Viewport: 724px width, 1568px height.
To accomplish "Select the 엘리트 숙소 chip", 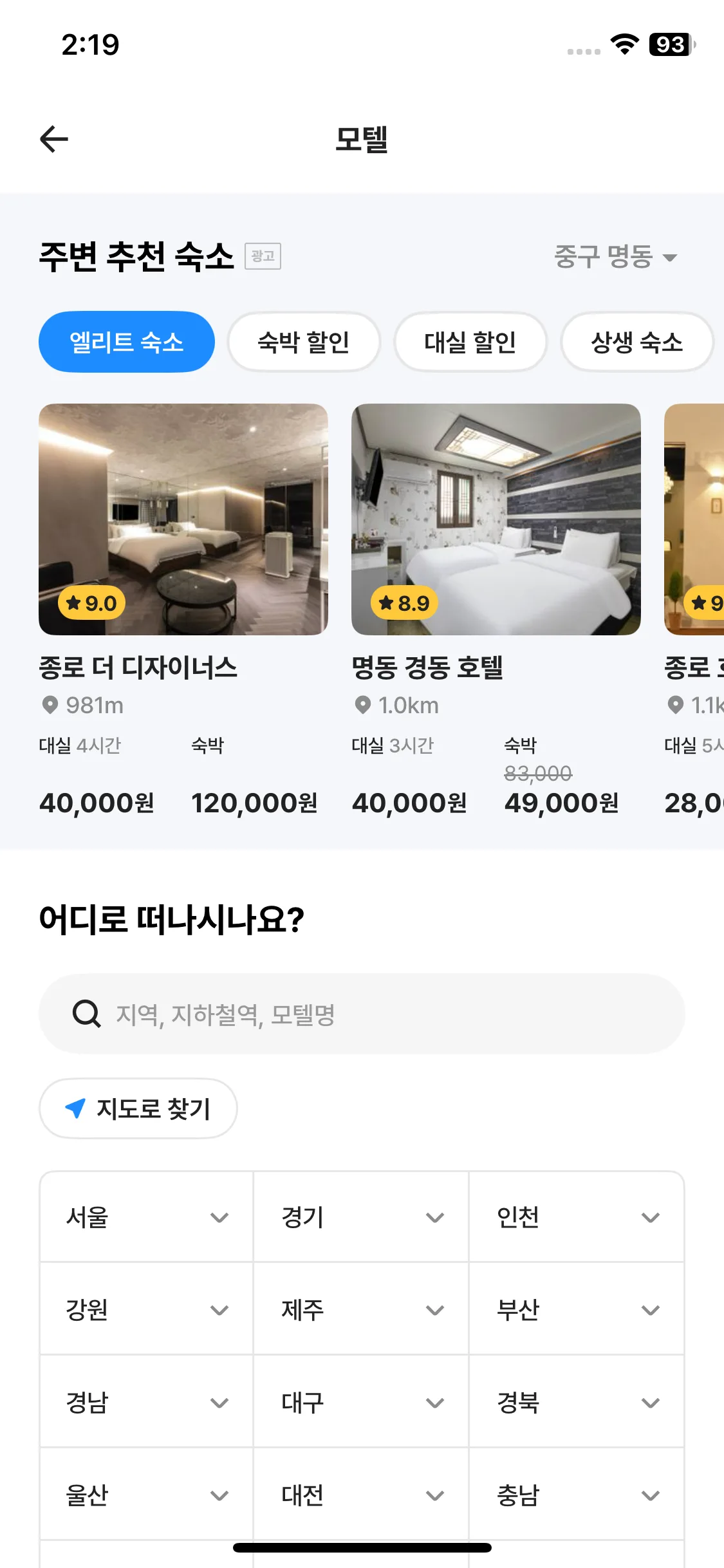I will [x=127, y=342].
